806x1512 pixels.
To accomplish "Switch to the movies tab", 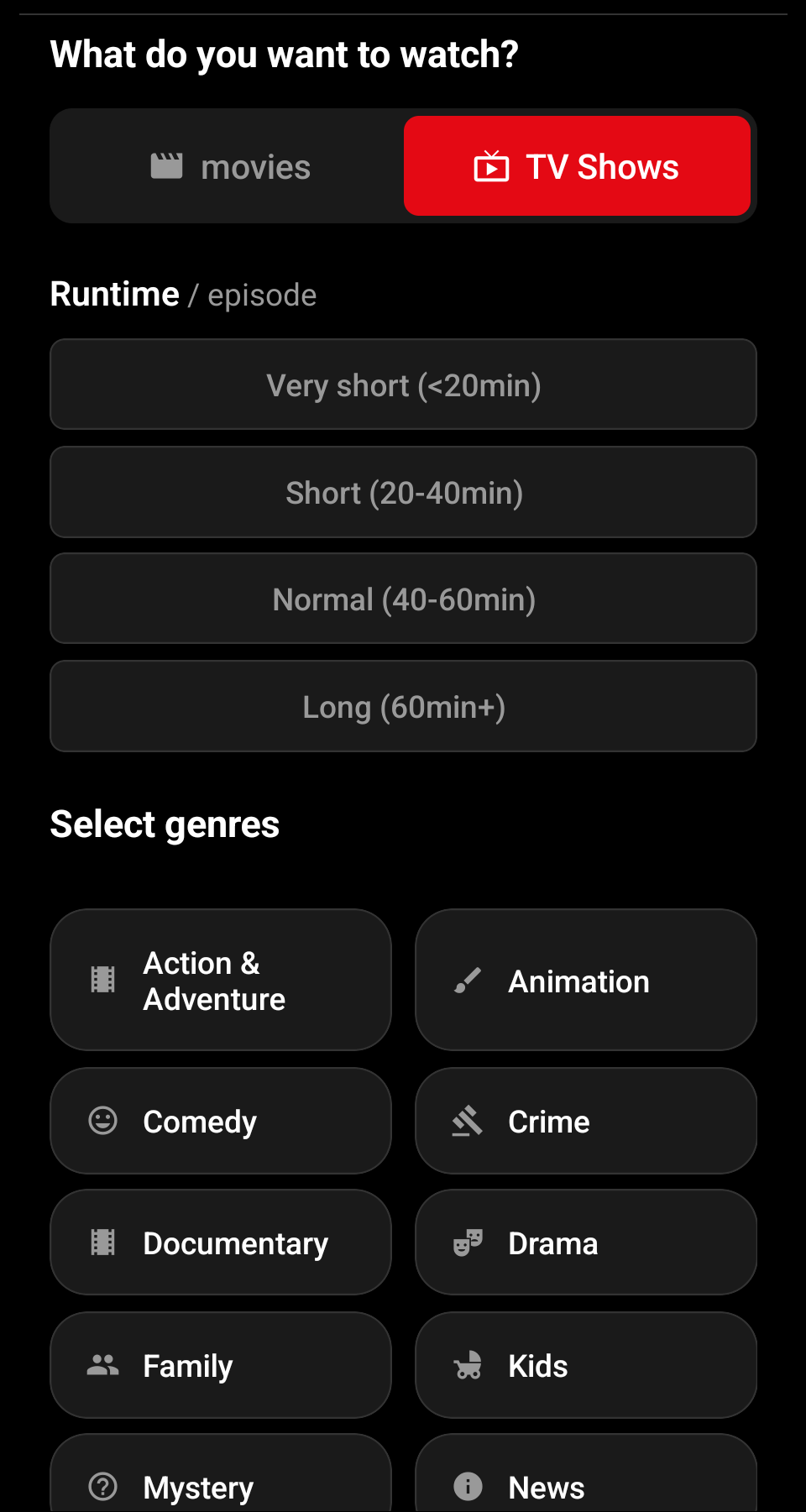I will pos(227,165).
